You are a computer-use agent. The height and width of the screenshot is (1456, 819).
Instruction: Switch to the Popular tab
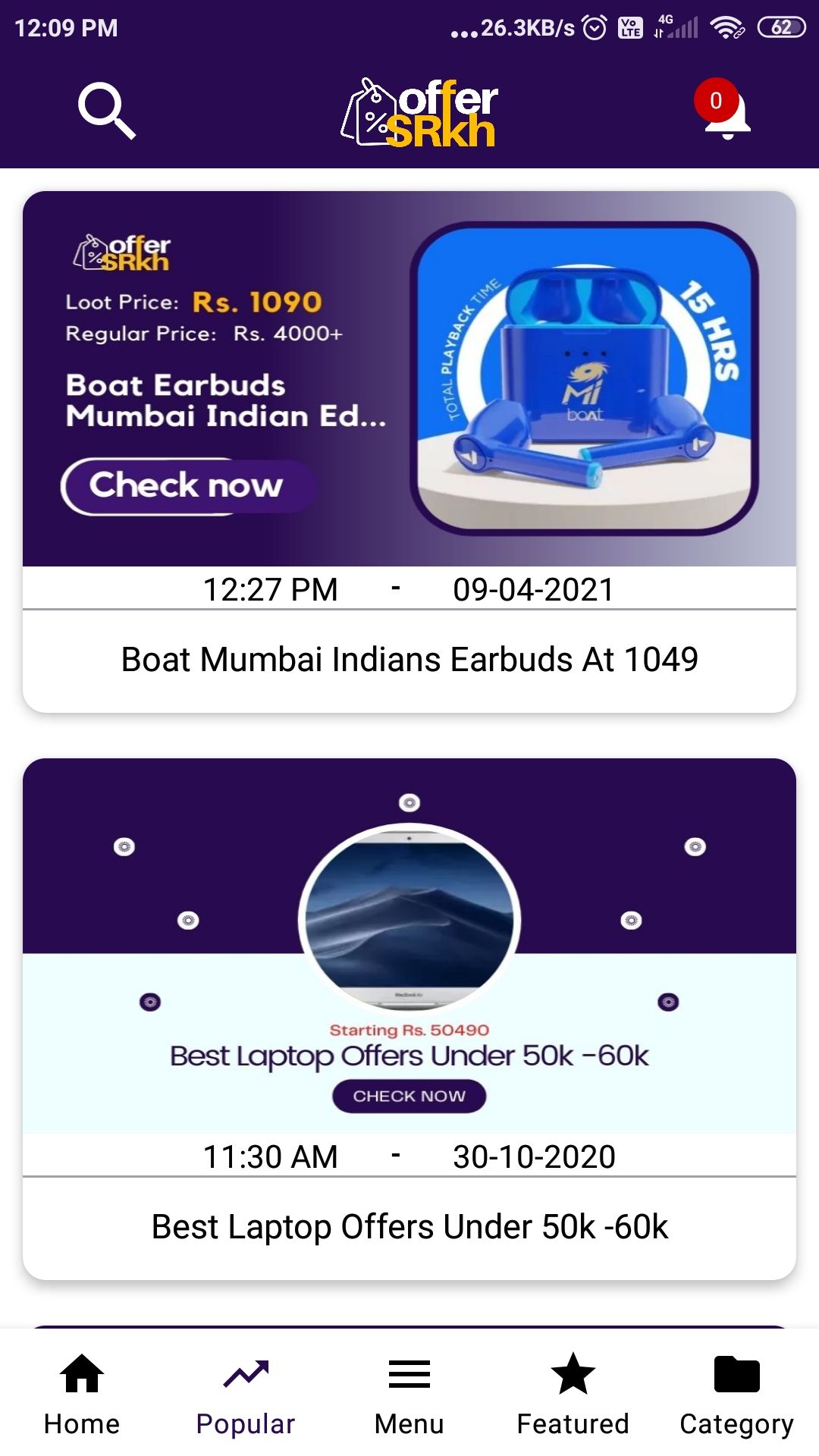[x=246, y=1394]
